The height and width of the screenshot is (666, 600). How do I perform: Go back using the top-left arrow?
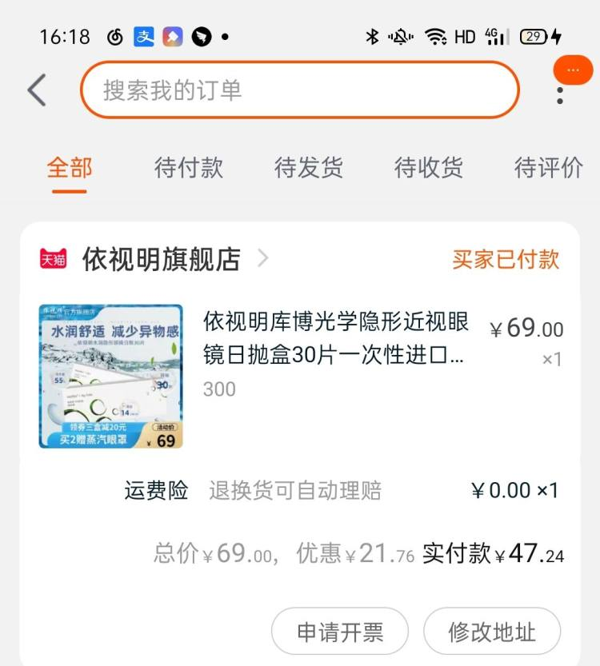tap(37, 91)
